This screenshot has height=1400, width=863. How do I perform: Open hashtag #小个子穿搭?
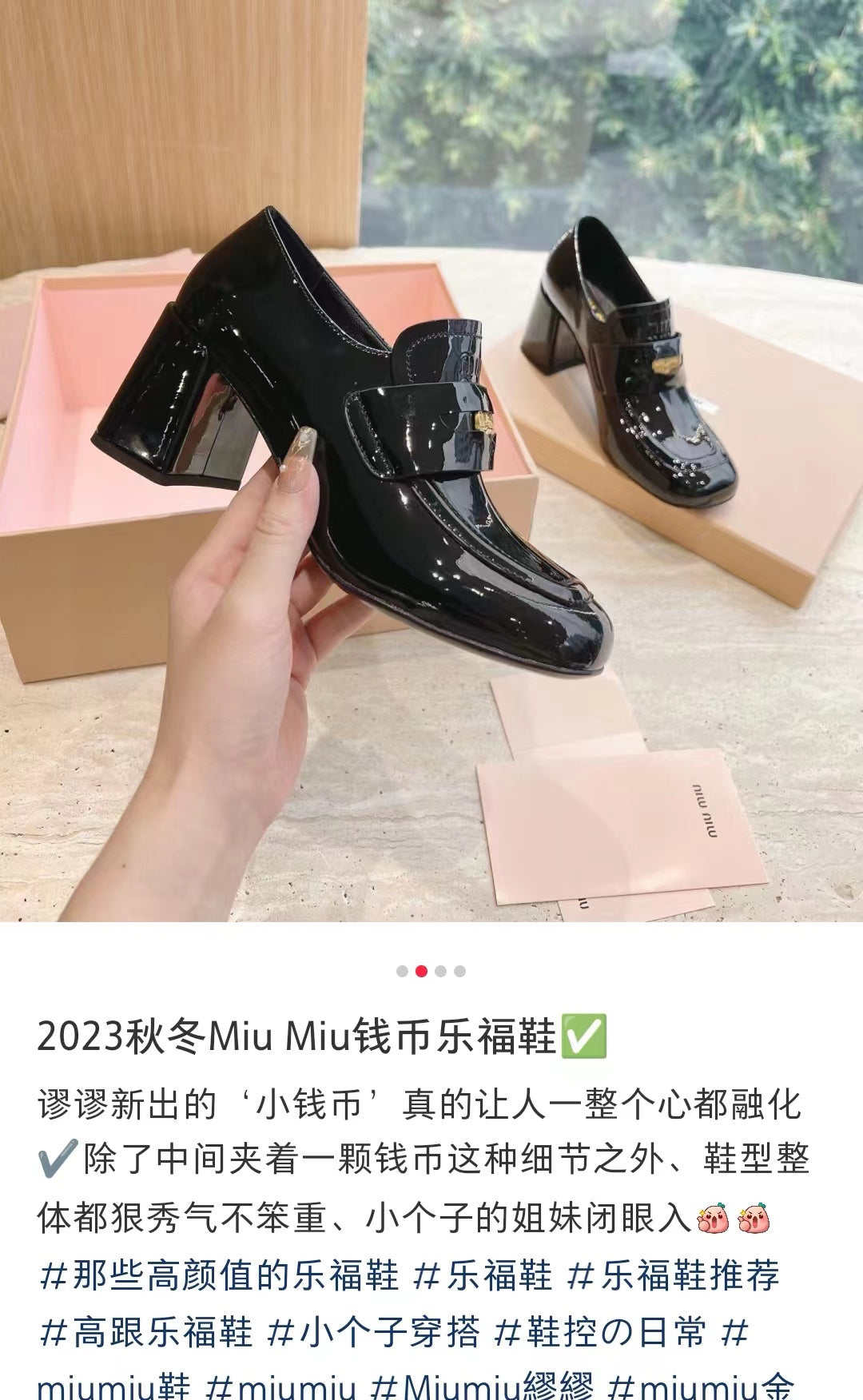(373, 1333)
